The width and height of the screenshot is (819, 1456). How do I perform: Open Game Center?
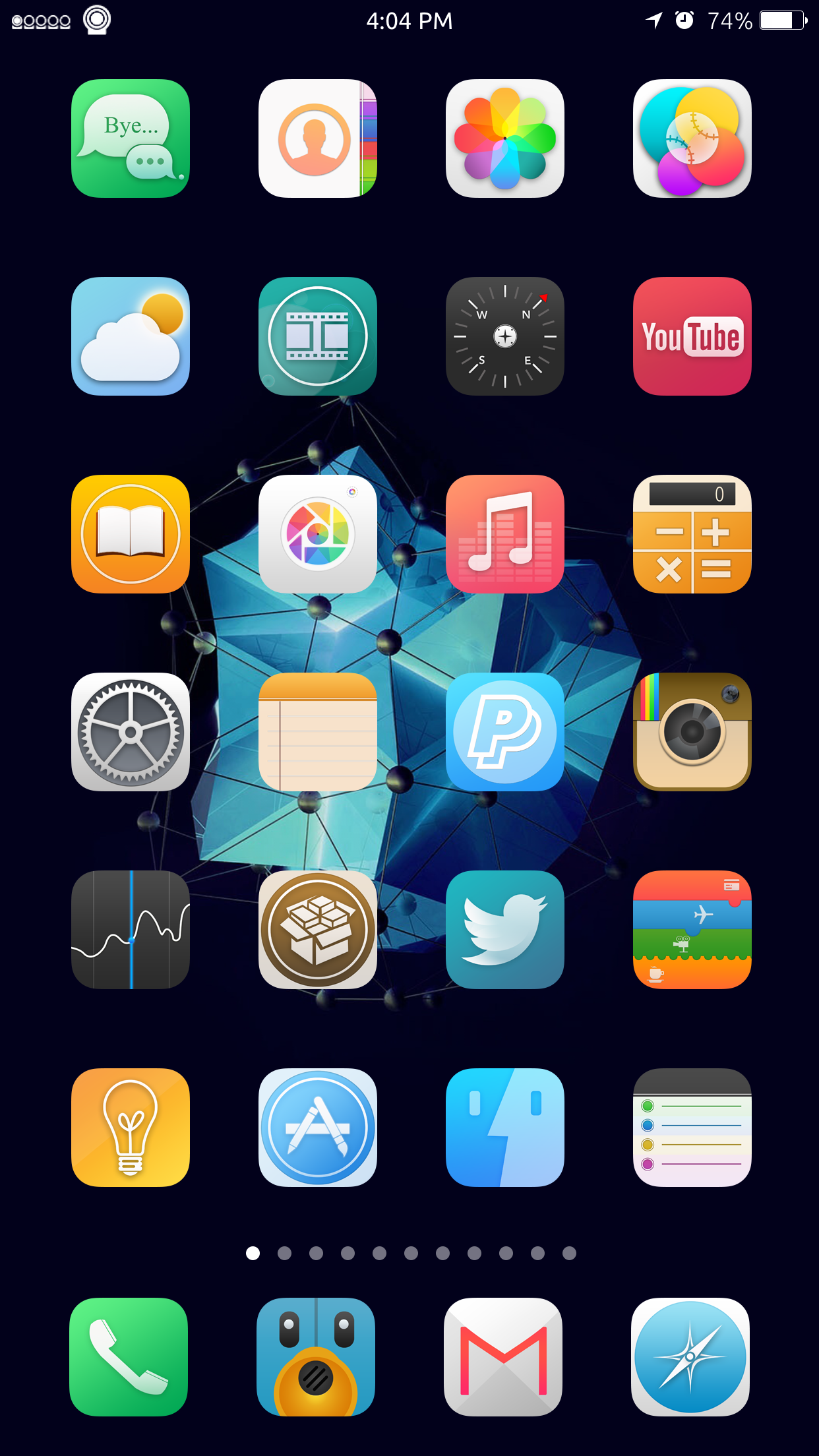[692, 138]
